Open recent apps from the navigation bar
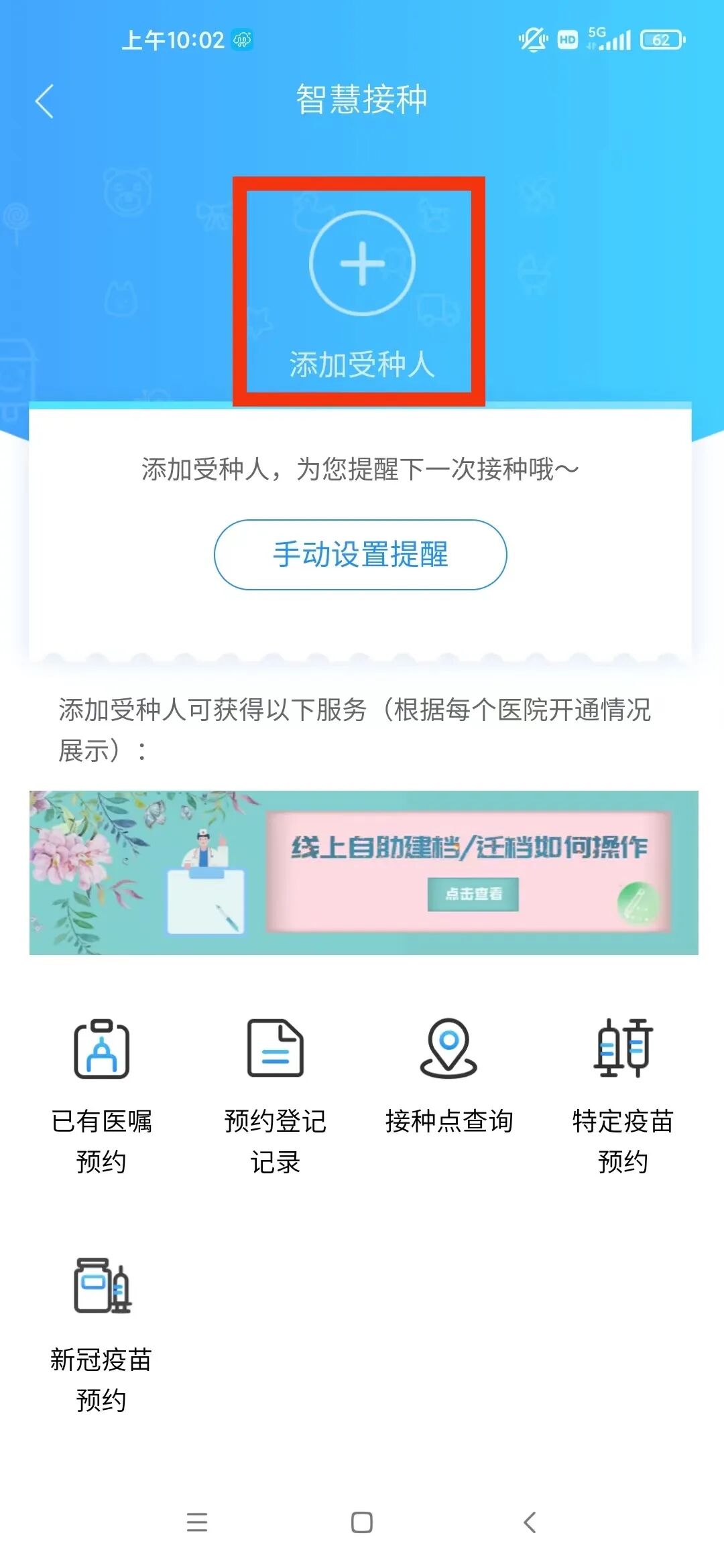Image resolution: width=724 pixels, height=1568 pixels. point(196,1522)
